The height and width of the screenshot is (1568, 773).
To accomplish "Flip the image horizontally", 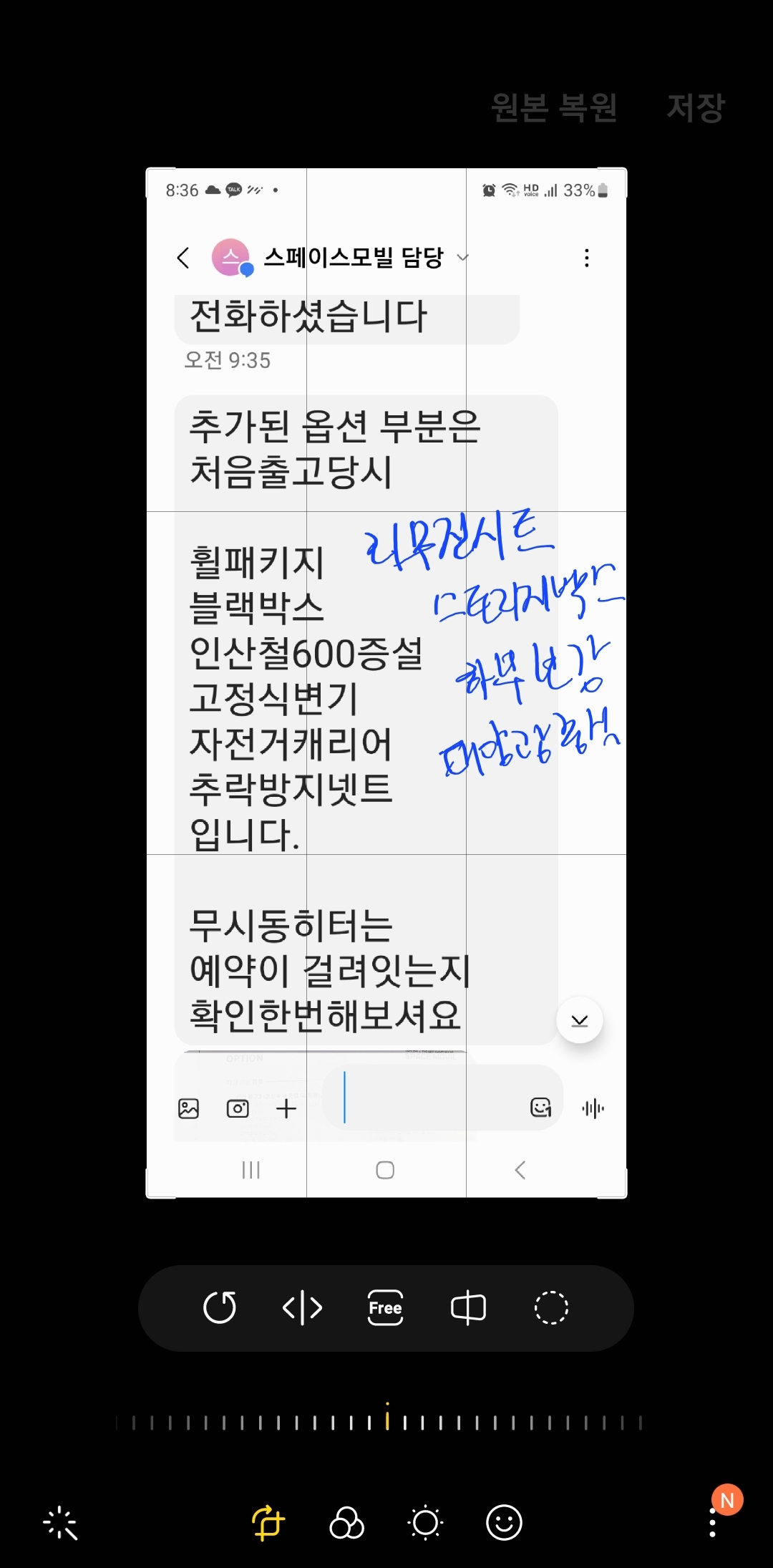I will coord(302,1307).
